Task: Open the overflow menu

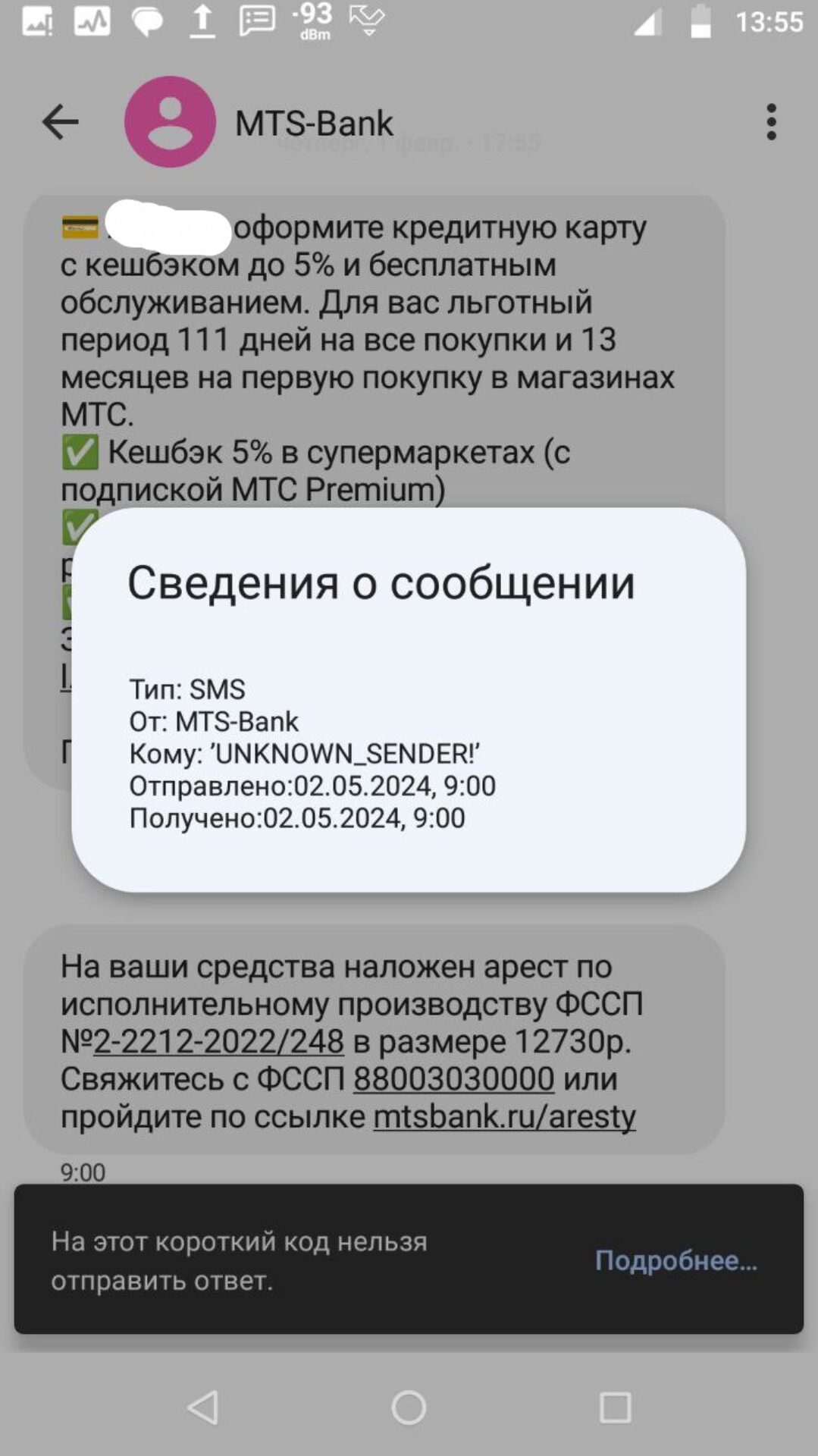Action: 771,122
